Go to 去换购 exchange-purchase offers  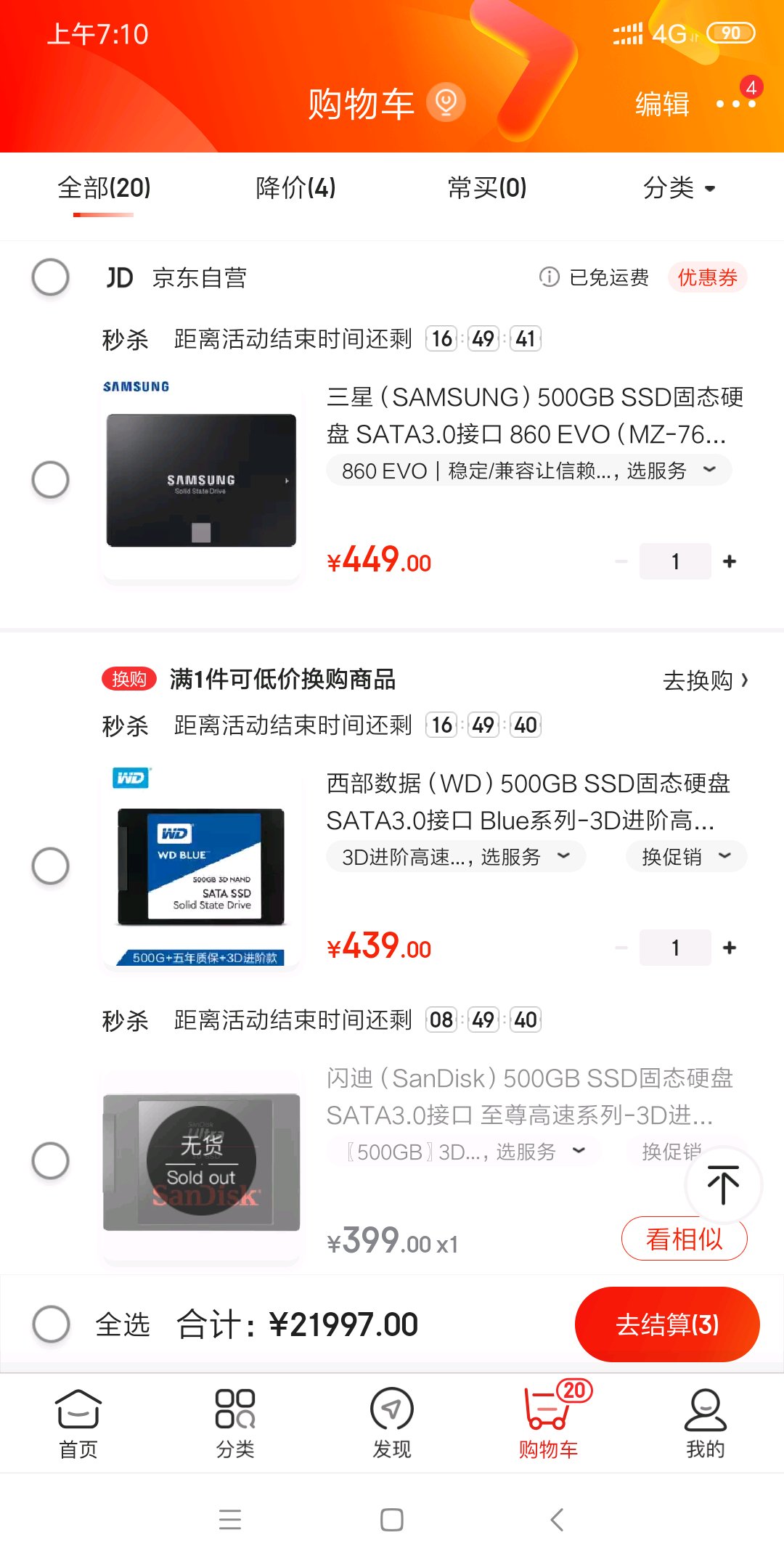point(705,680)
